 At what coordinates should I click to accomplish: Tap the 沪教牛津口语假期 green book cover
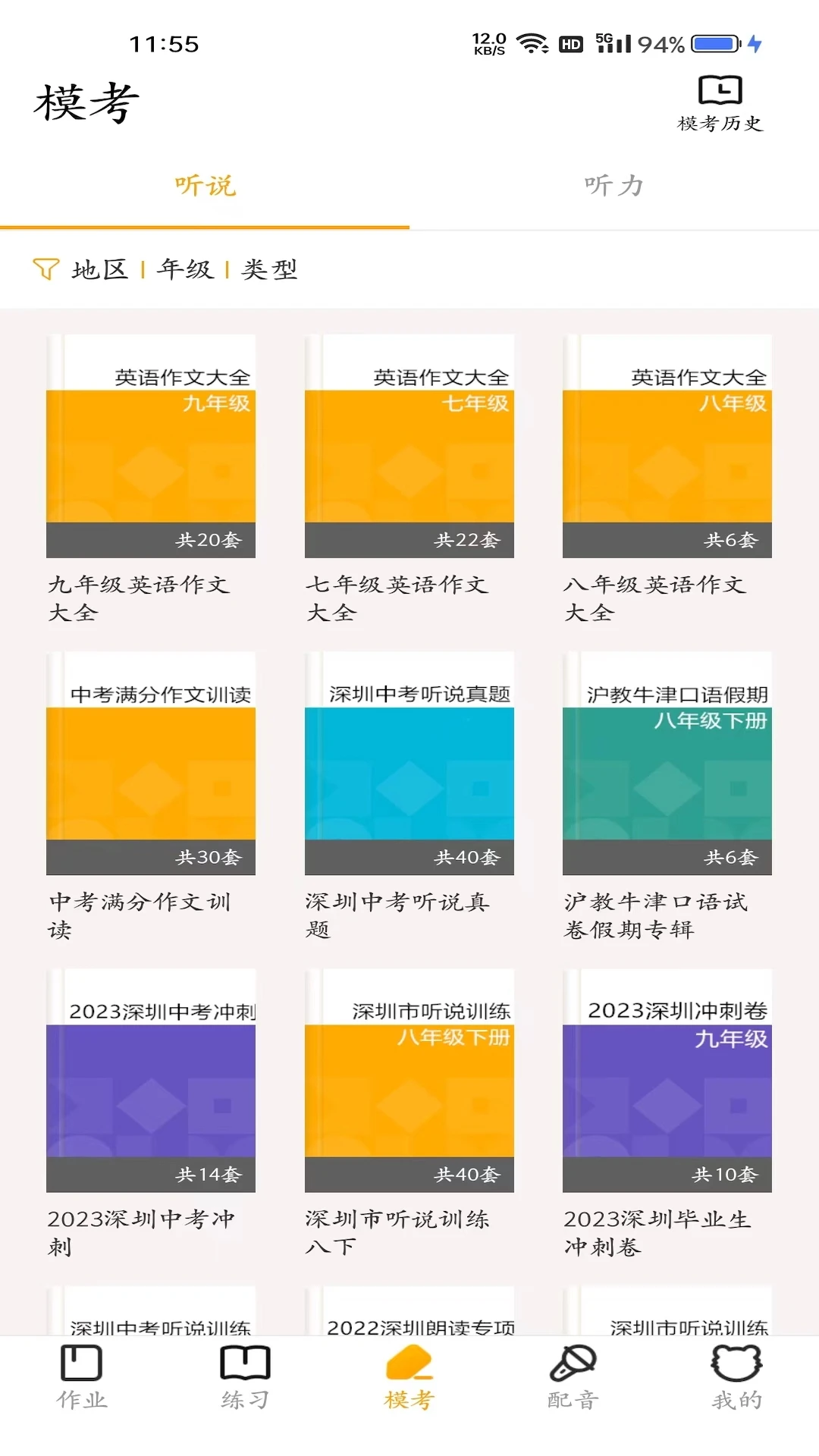click(x=667, y=766)
